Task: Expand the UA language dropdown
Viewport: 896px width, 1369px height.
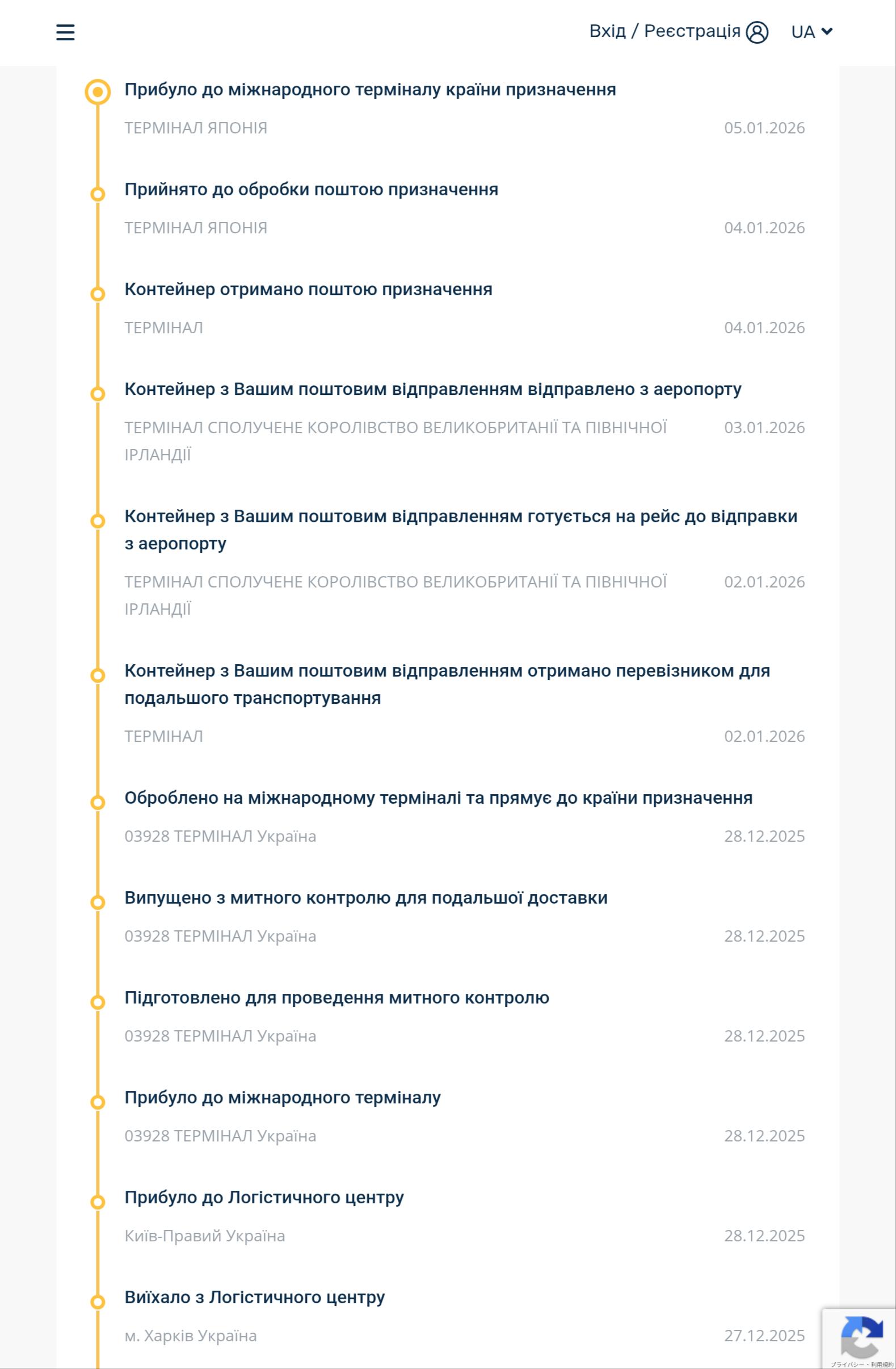Action: (x=811, y=32)
